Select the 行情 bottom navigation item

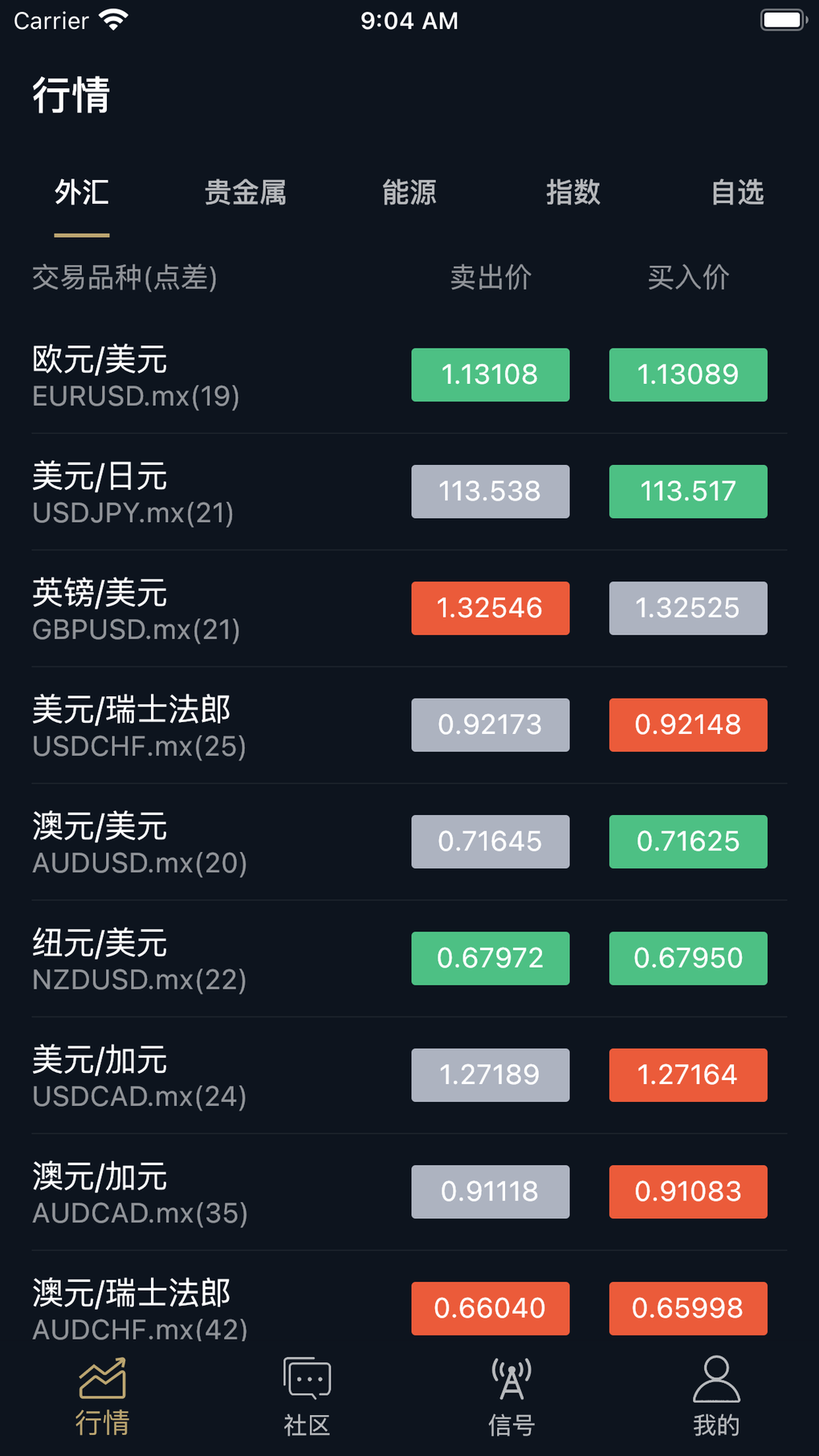click(x=102, y=1397)
